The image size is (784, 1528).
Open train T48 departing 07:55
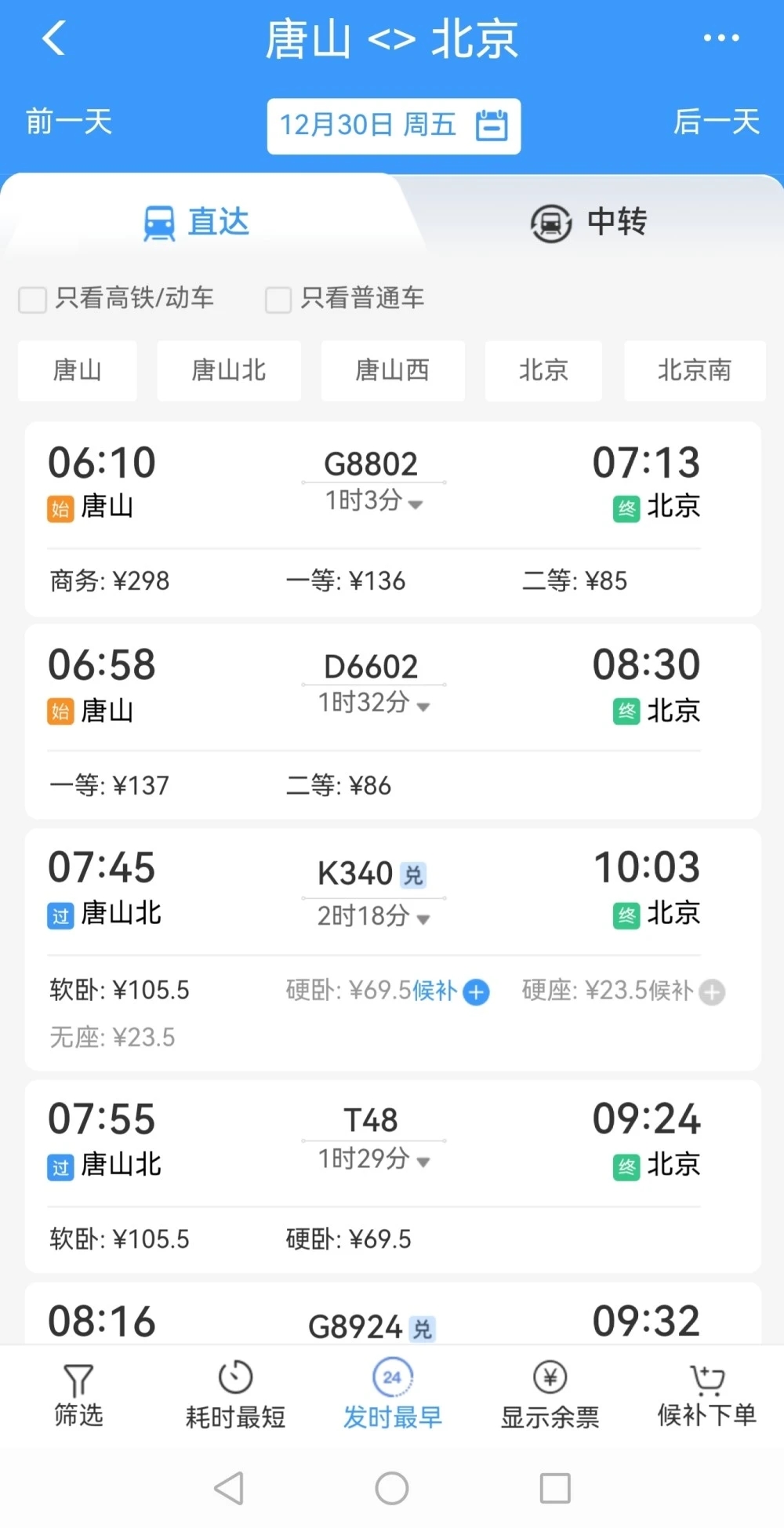(x=393, y=1177)
